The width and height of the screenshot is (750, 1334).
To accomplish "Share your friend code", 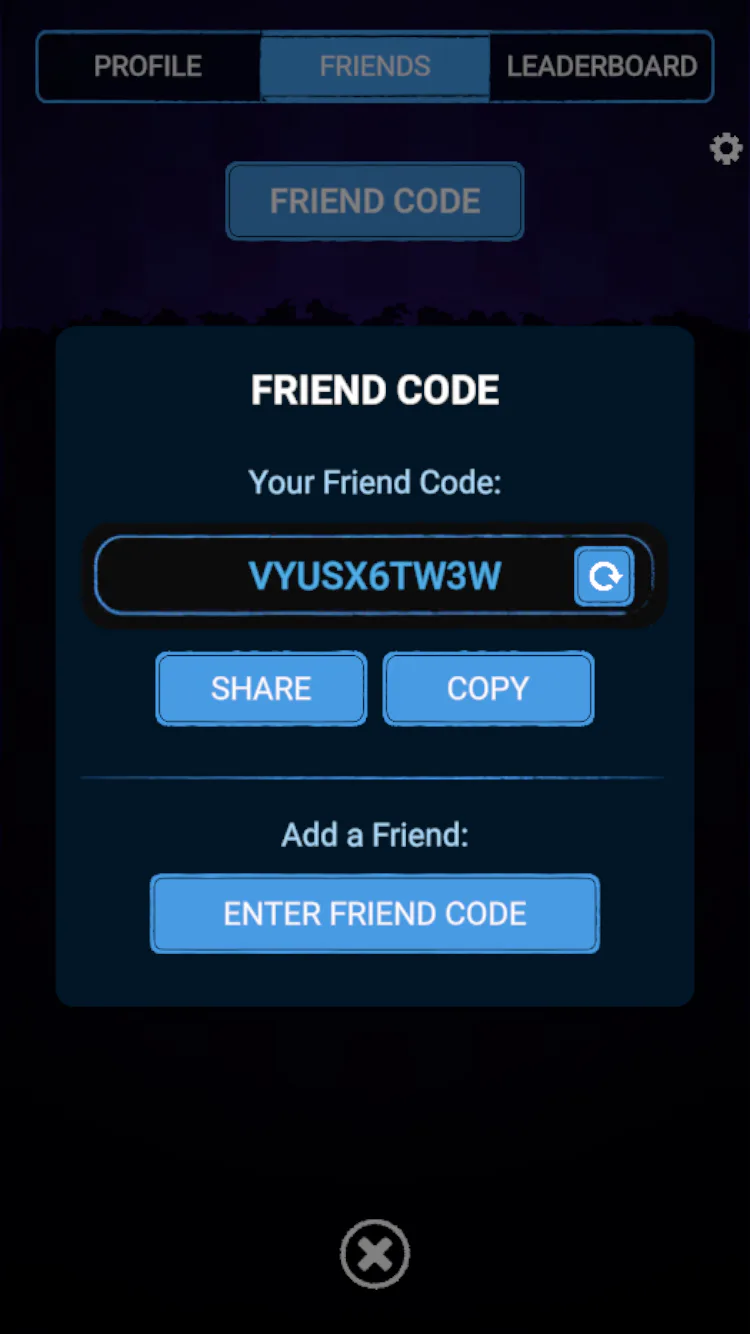I will [x=261, y=688].
